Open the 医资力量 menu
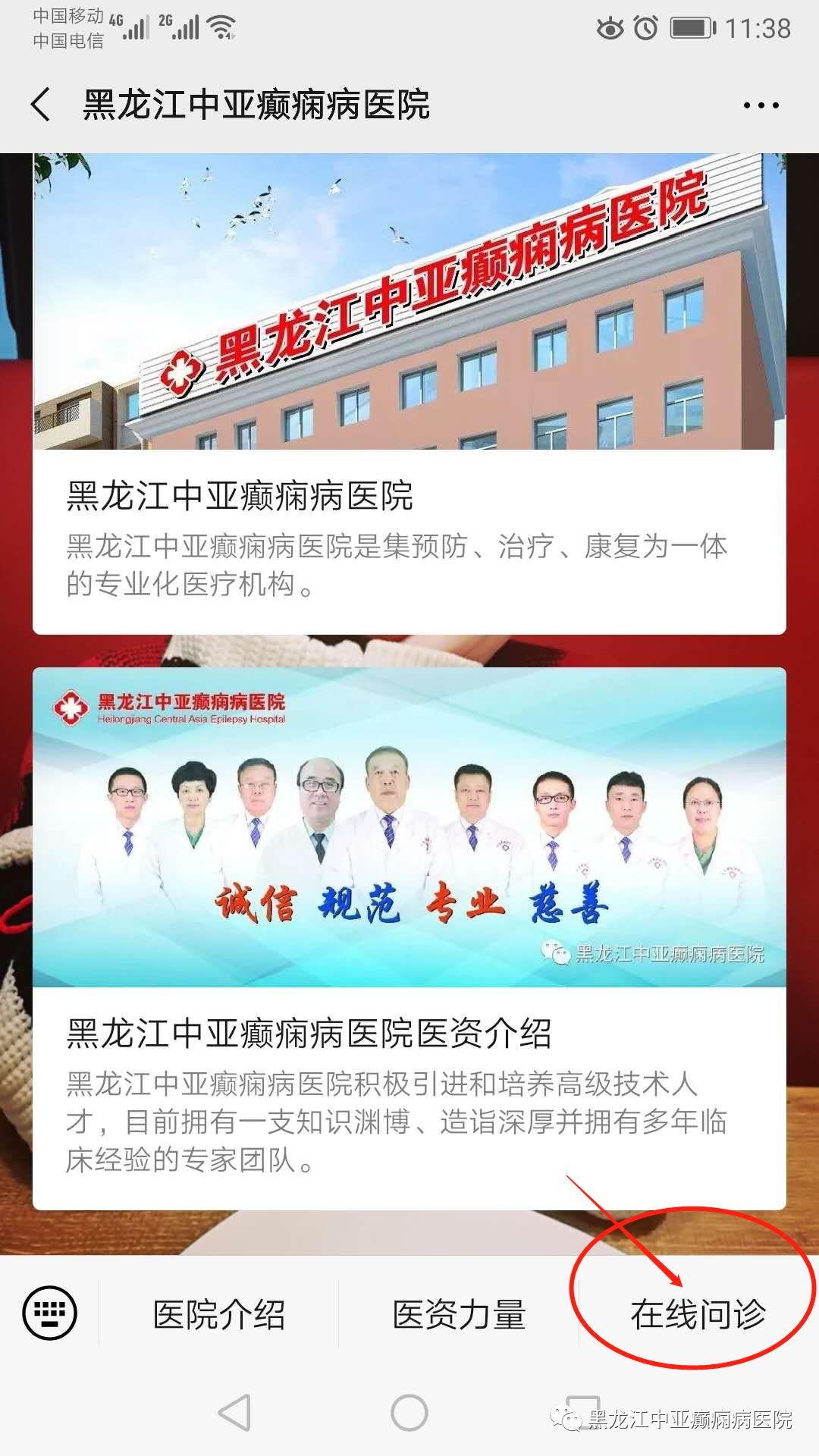 459,1314
